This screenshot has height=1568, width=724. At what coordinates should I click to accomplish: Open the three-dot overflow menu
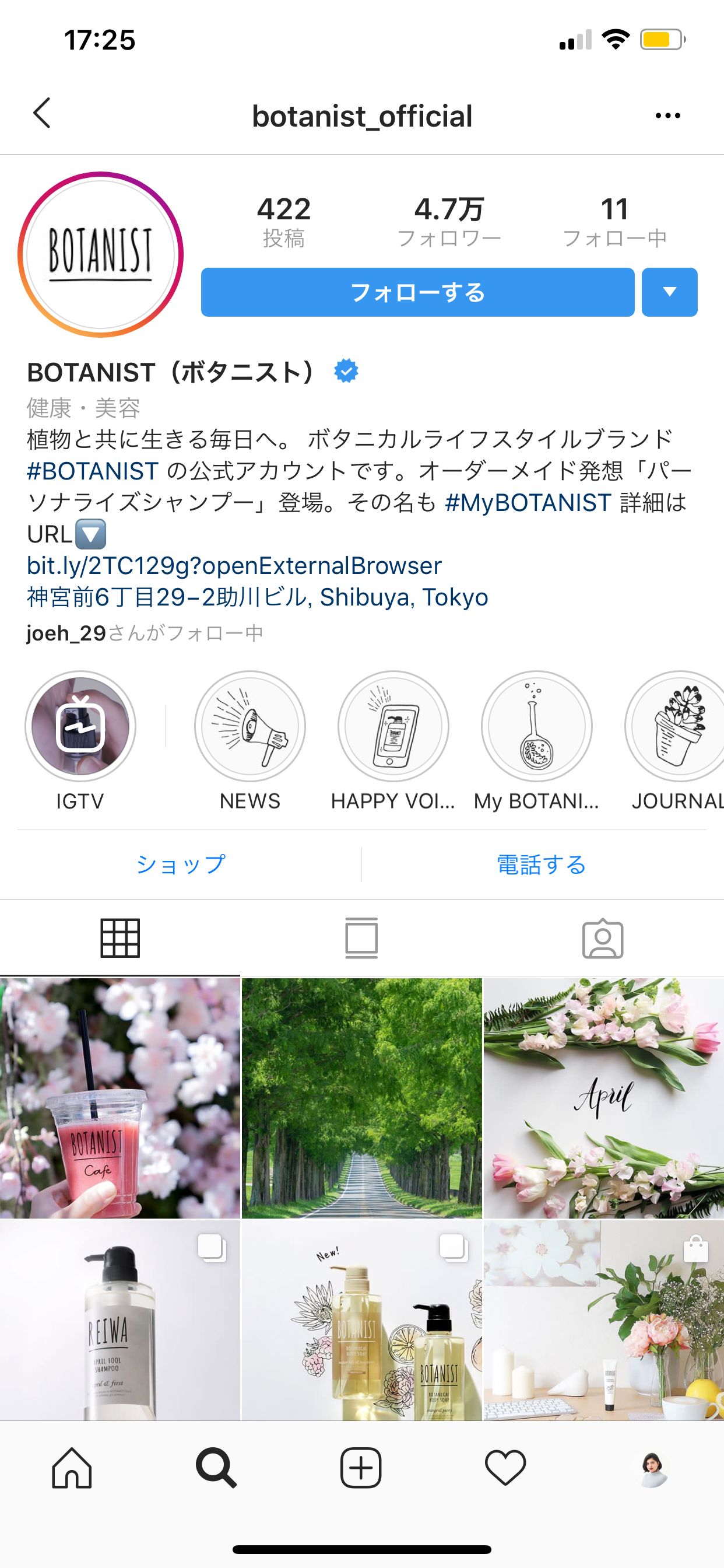click(667, 115)
